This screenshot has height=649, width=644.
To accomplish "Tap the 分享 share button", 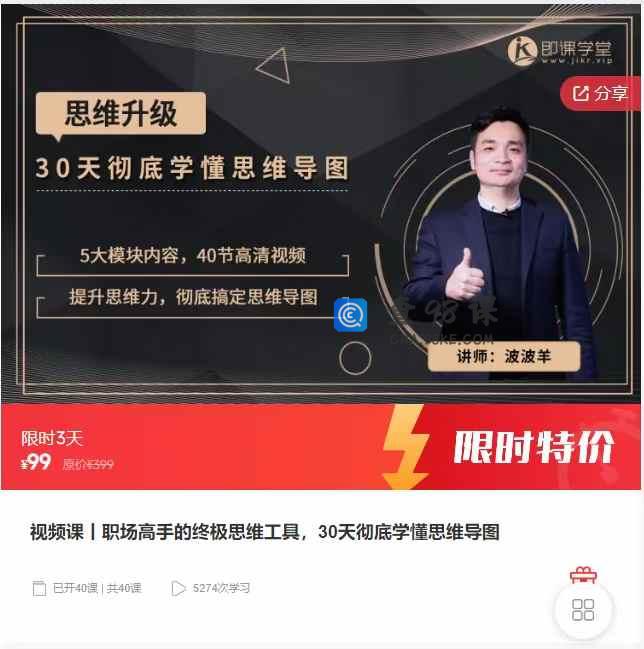I will (600, 94).
